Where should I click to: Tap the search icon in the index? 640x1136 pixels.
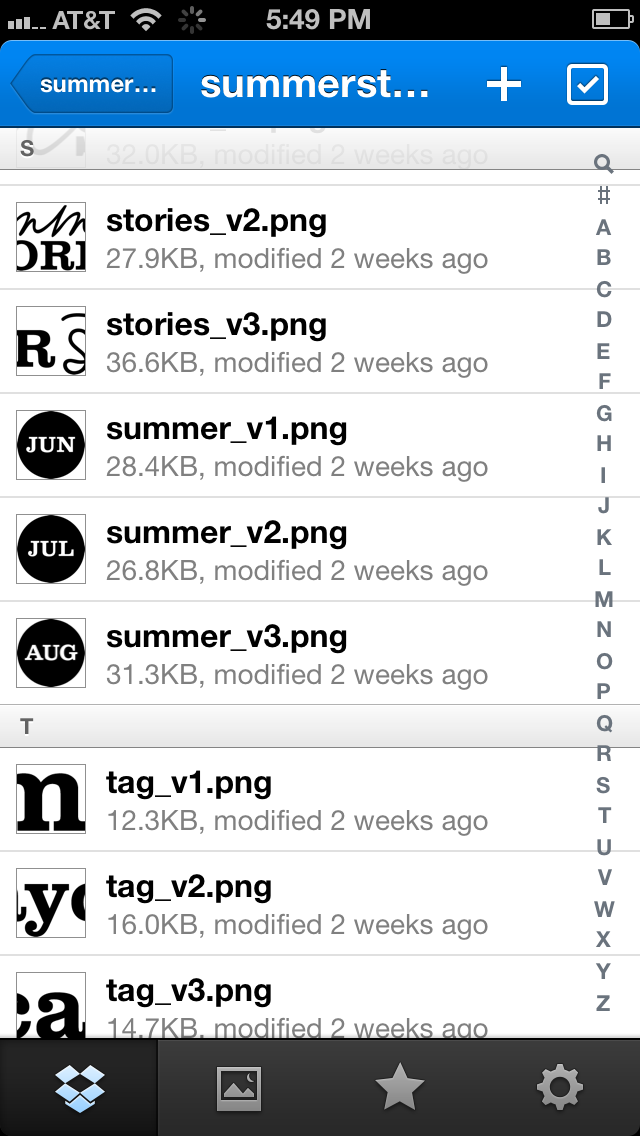(603, 163)
